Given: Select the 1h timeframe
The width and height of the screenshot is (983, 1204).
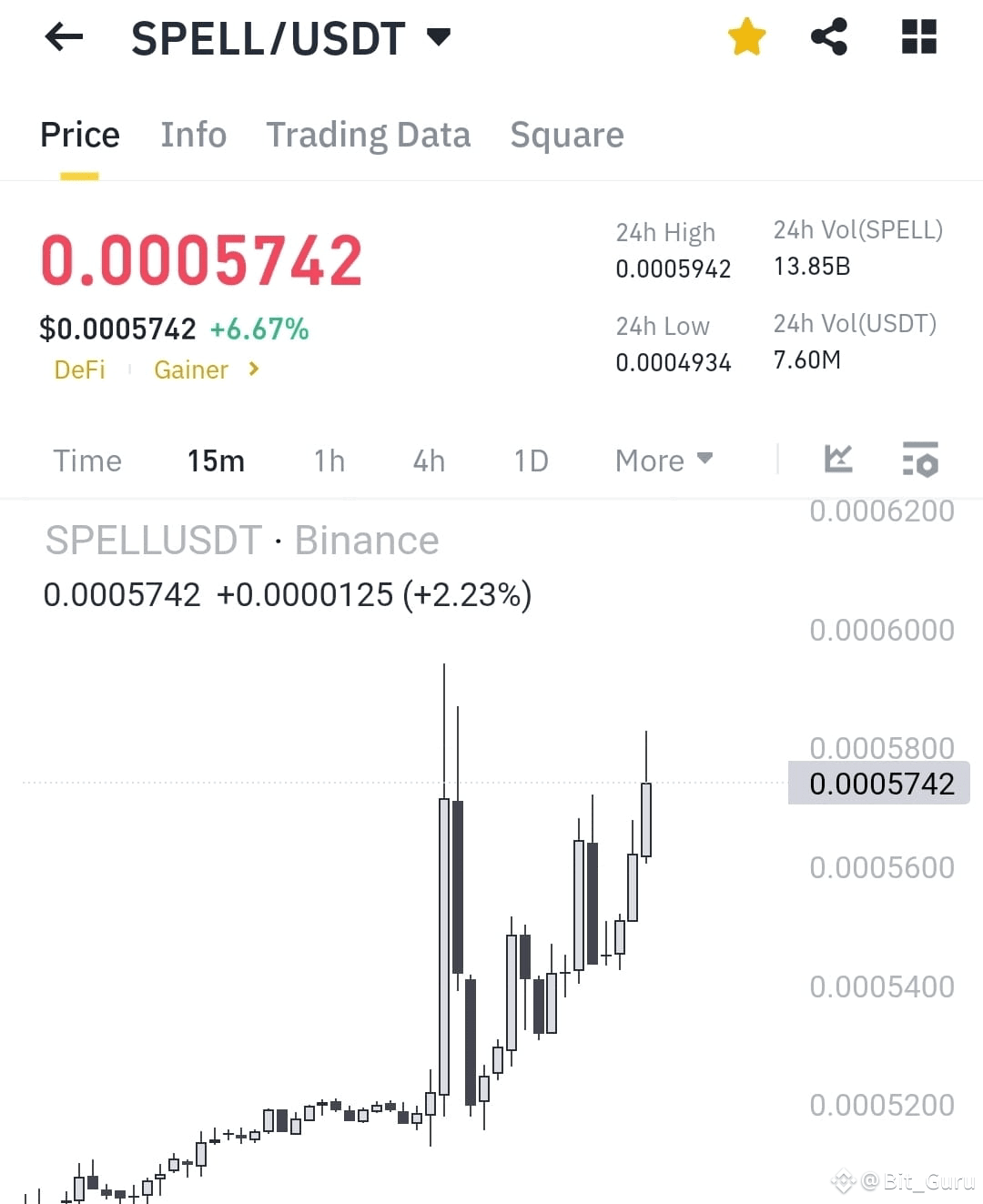Looking at the screenshot, I should point(329,460).
